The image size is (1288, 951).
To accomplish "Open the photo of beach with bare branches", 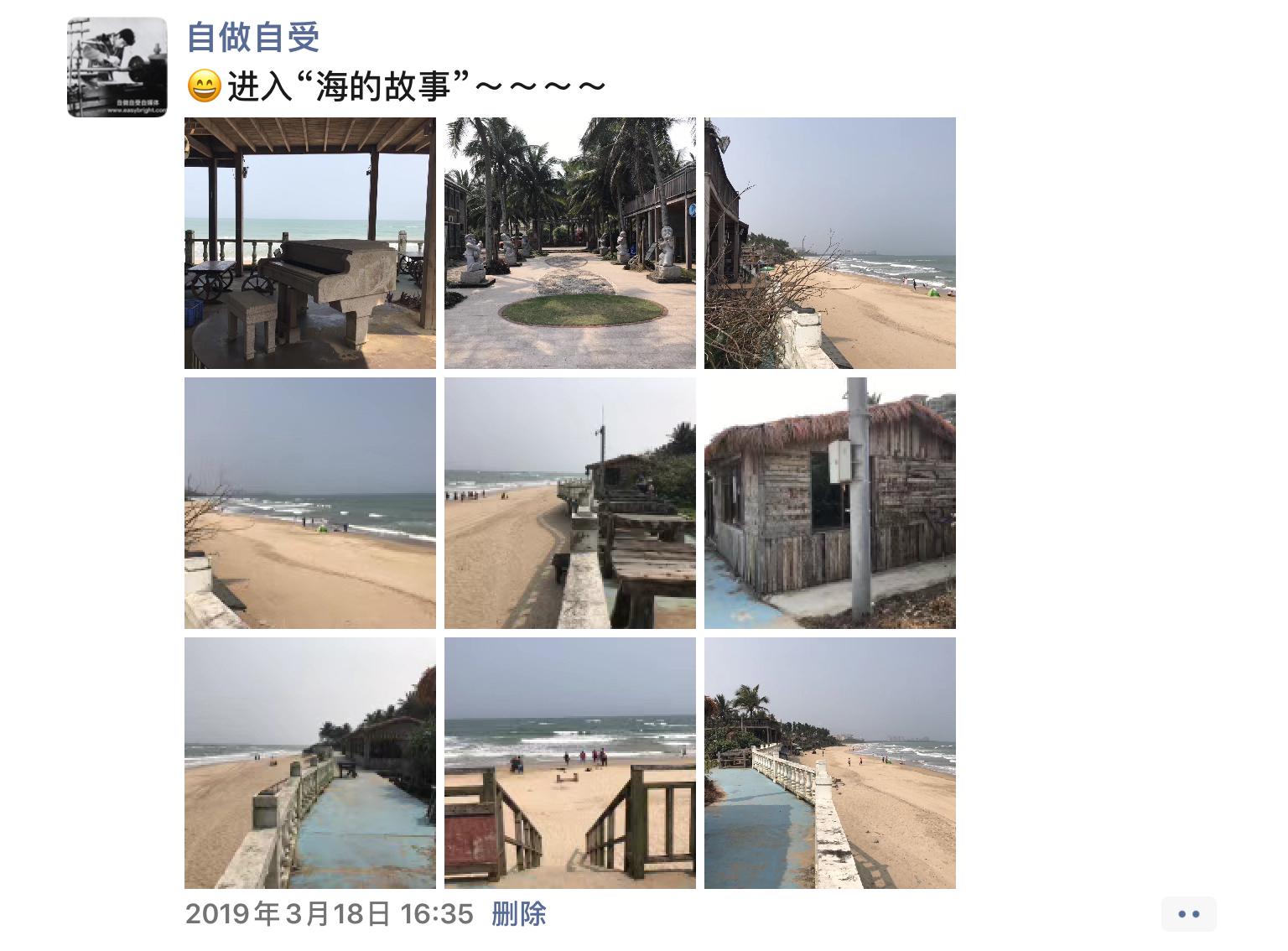I will click(830, 243).
